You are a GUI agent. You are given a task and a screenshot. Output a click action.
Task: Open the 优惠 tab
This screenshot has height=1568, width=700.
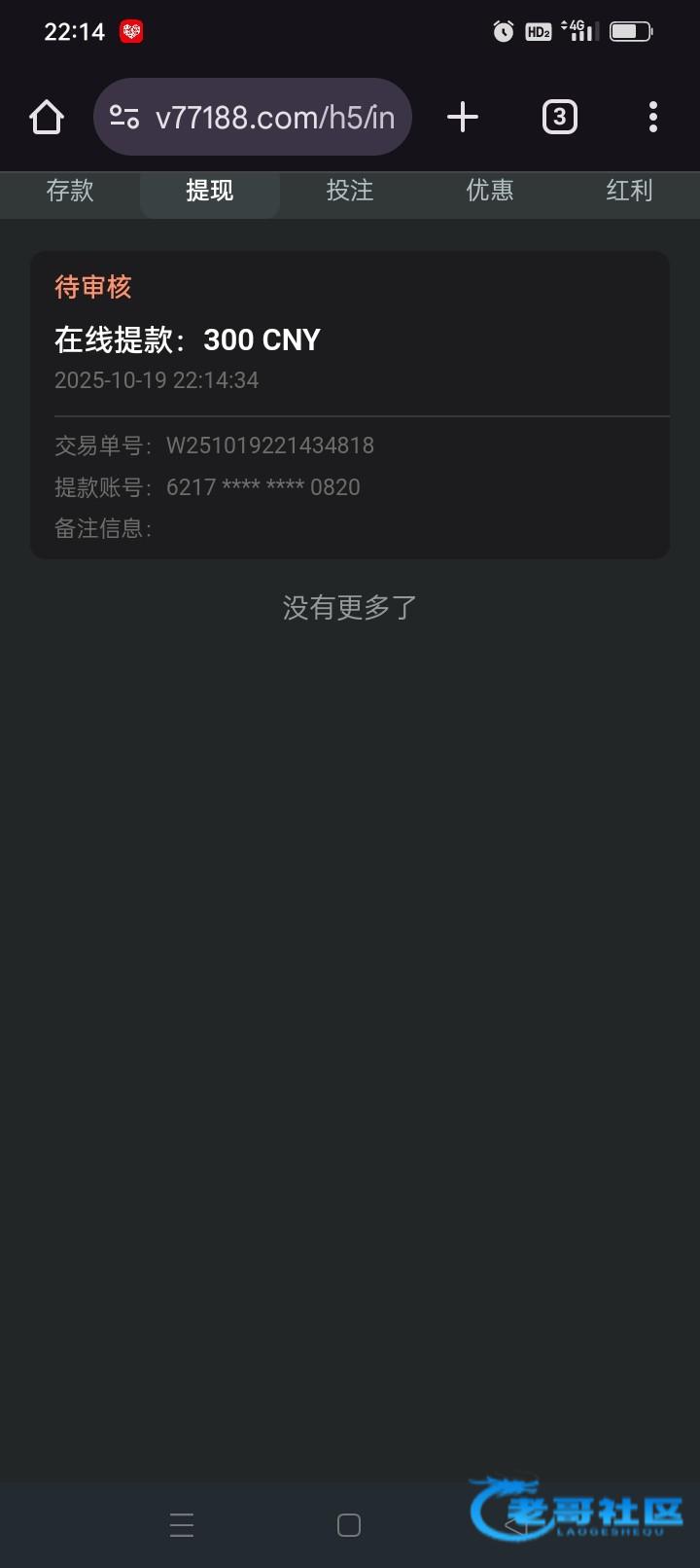490,191
